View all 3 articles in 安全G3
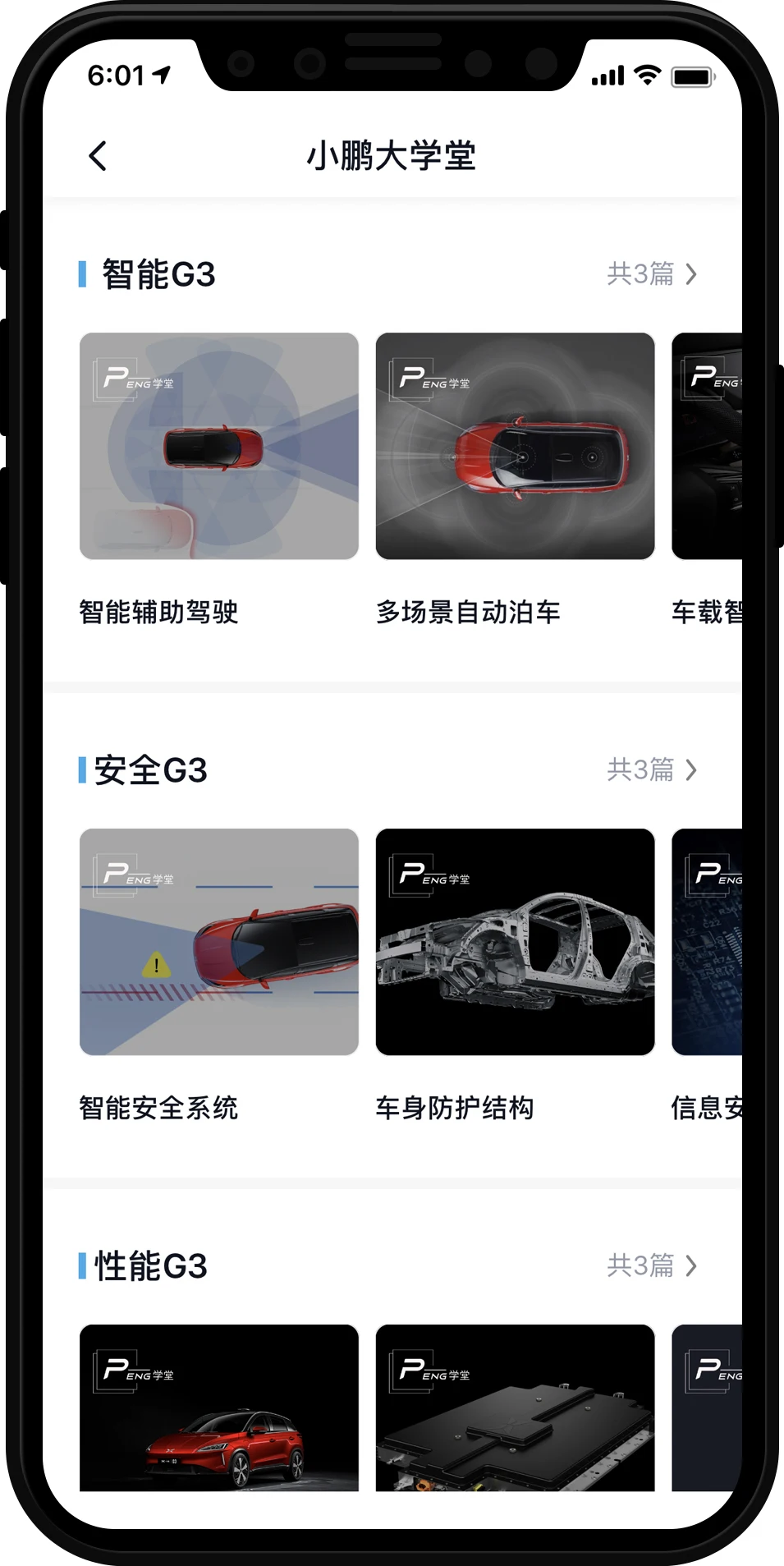 point(652,769)
